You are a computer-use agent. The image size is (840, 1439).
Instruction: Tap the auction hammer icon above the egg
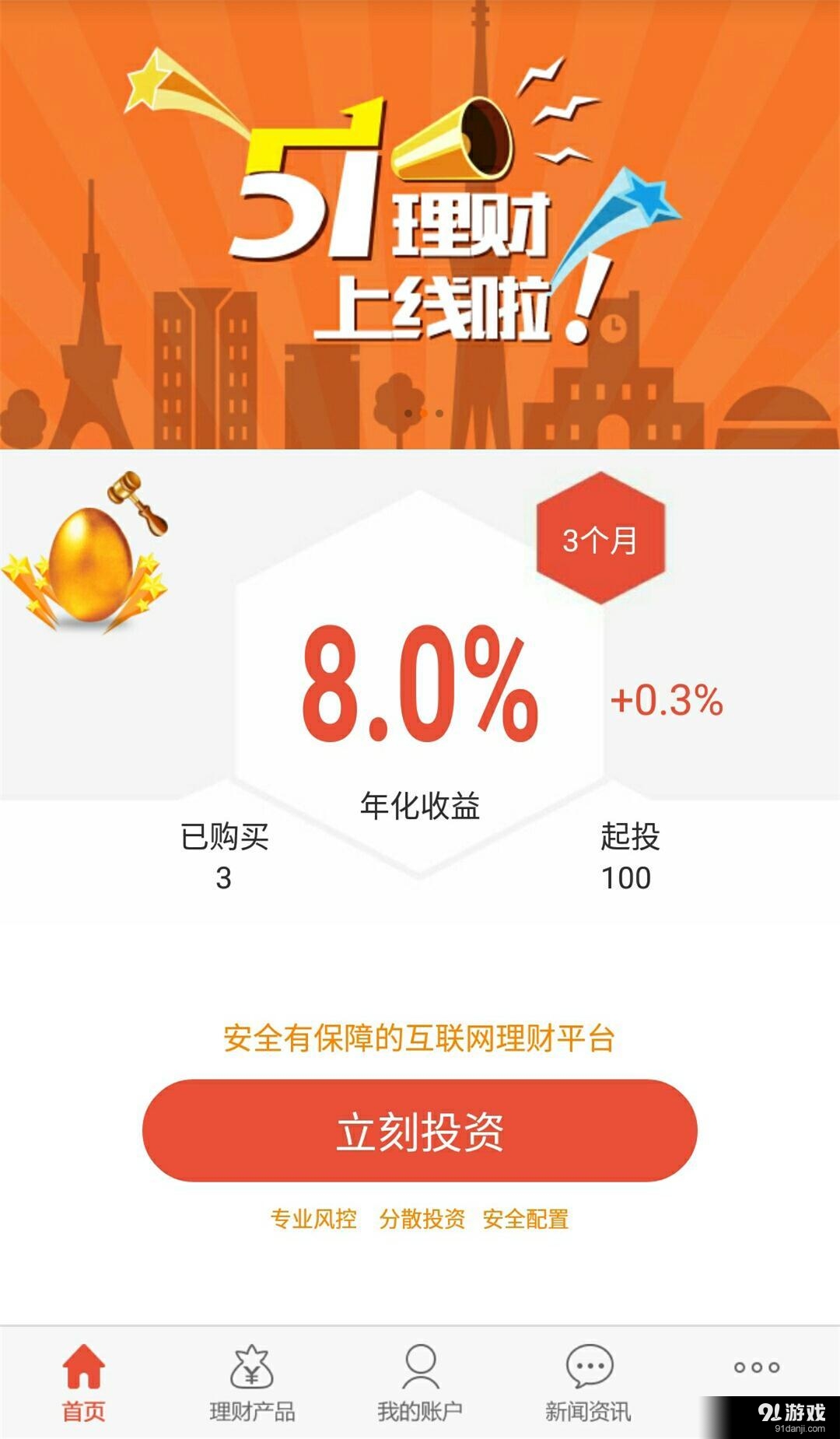(134, 506)
